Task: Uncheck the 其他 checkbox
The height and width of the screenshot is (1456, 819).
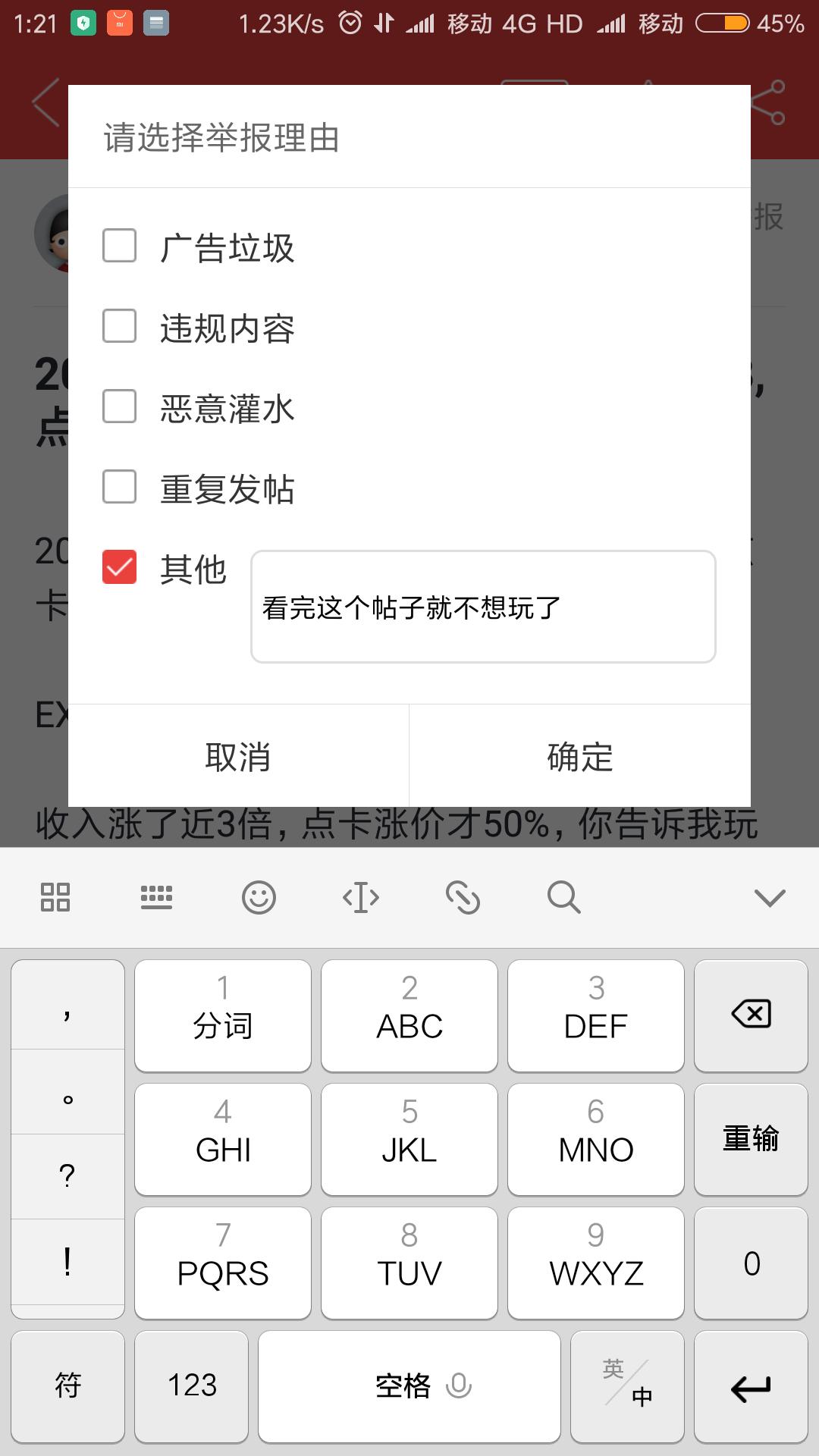Action: [120, 567]
